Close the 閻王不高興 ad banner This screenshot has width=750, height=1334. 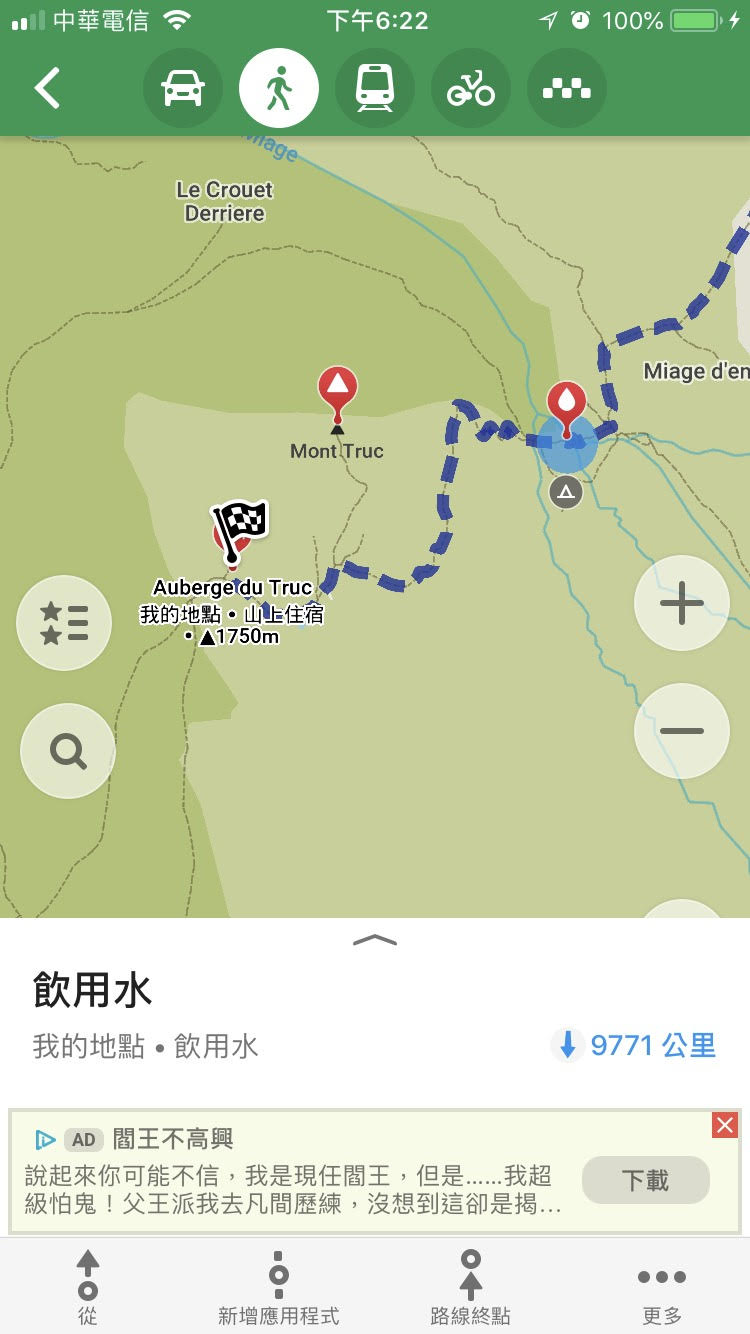[x=725, y=1125]
